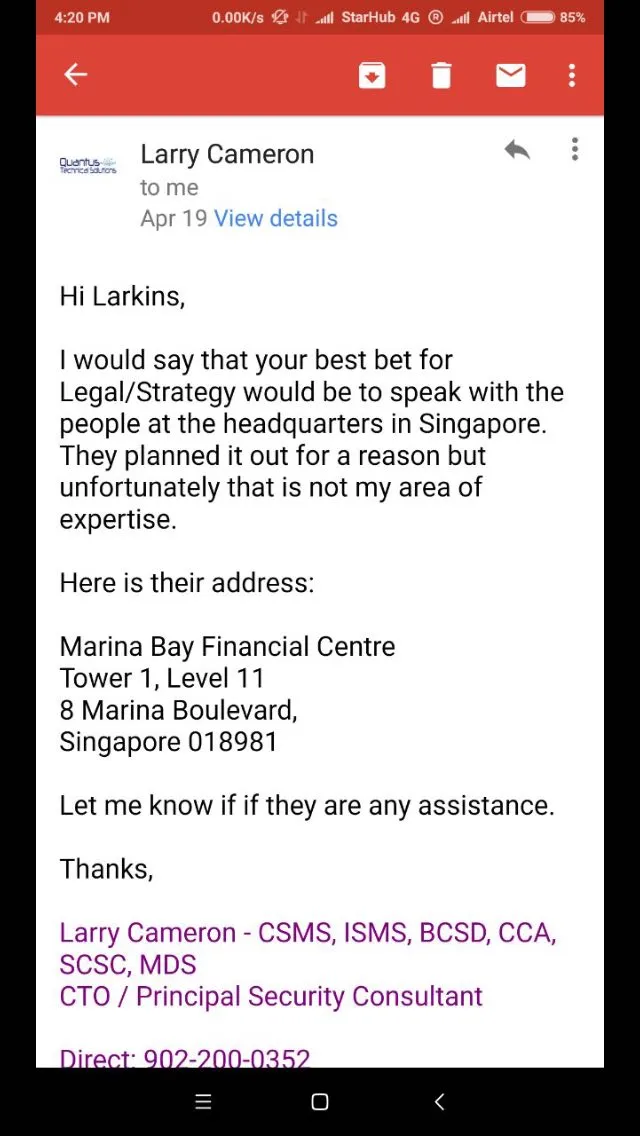Open the message options next to reply

tap(575, 149)
